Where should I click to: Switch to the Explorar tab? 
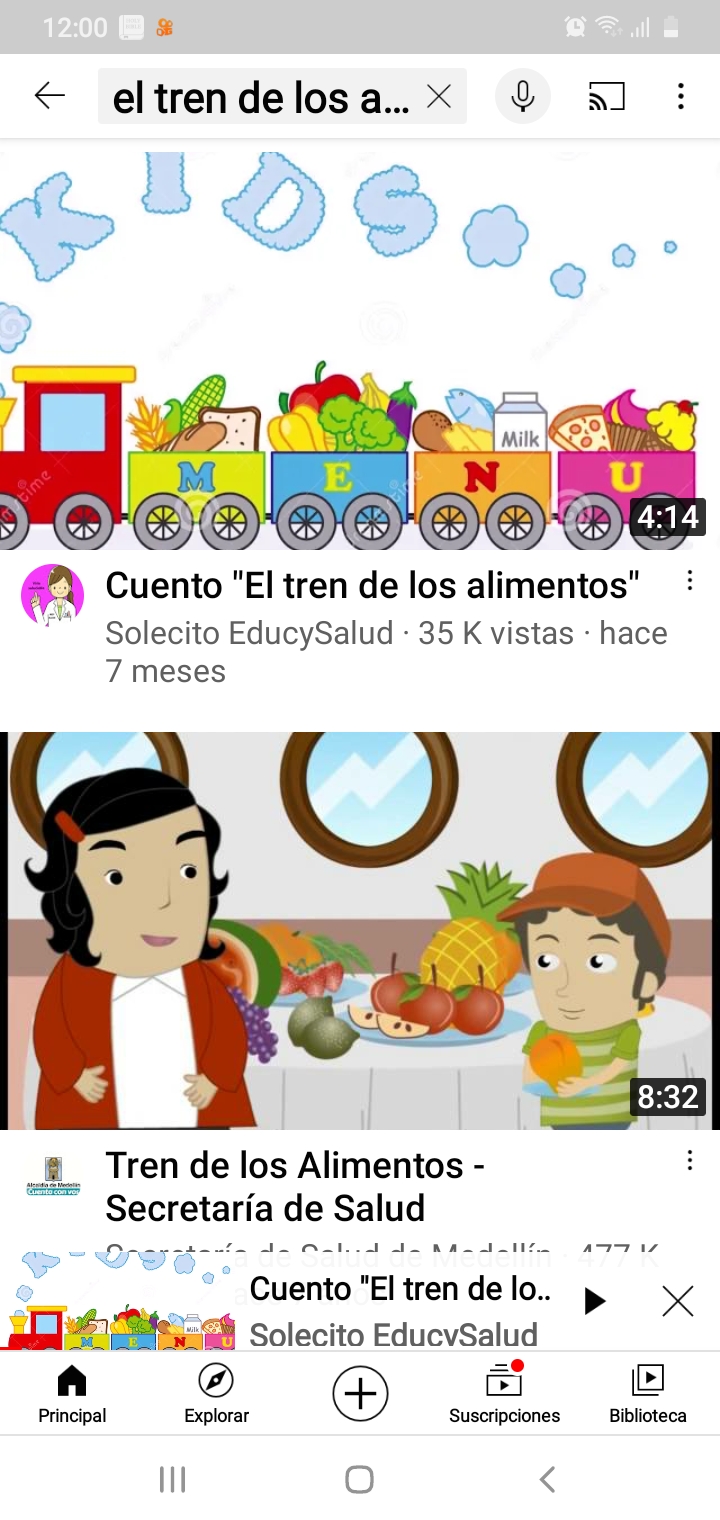click(x=216, y=1394)
